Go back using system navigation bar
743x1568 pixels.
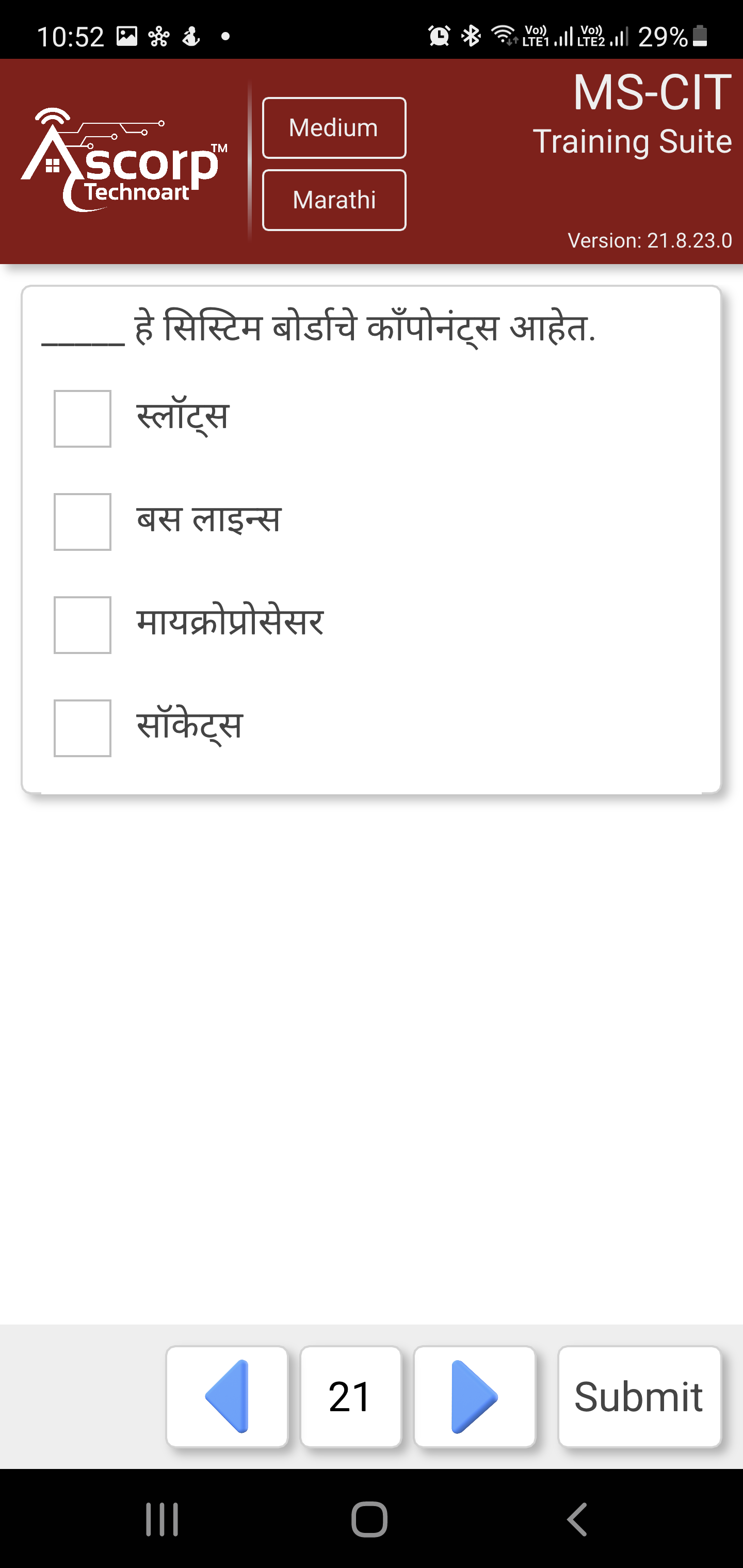(x=577, y=1520)
